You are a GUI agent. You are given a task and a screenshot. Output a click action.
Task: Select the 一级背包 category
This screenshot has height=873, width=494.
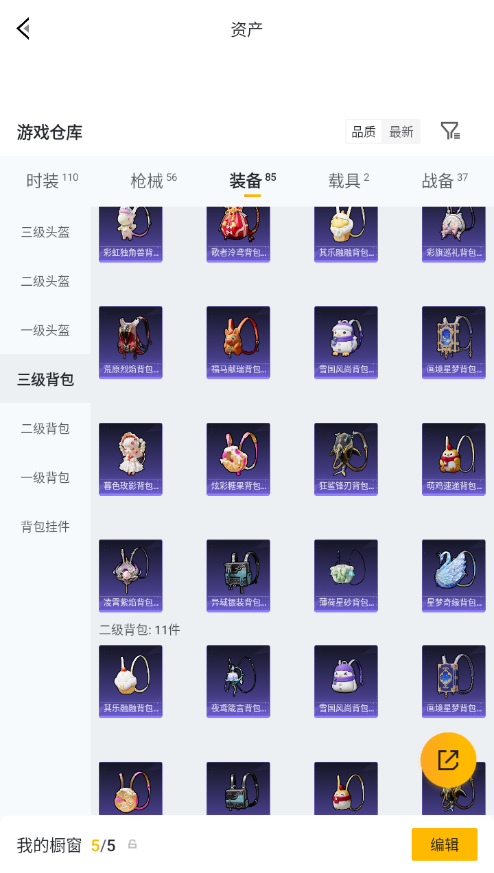click(x=45, y=477)
